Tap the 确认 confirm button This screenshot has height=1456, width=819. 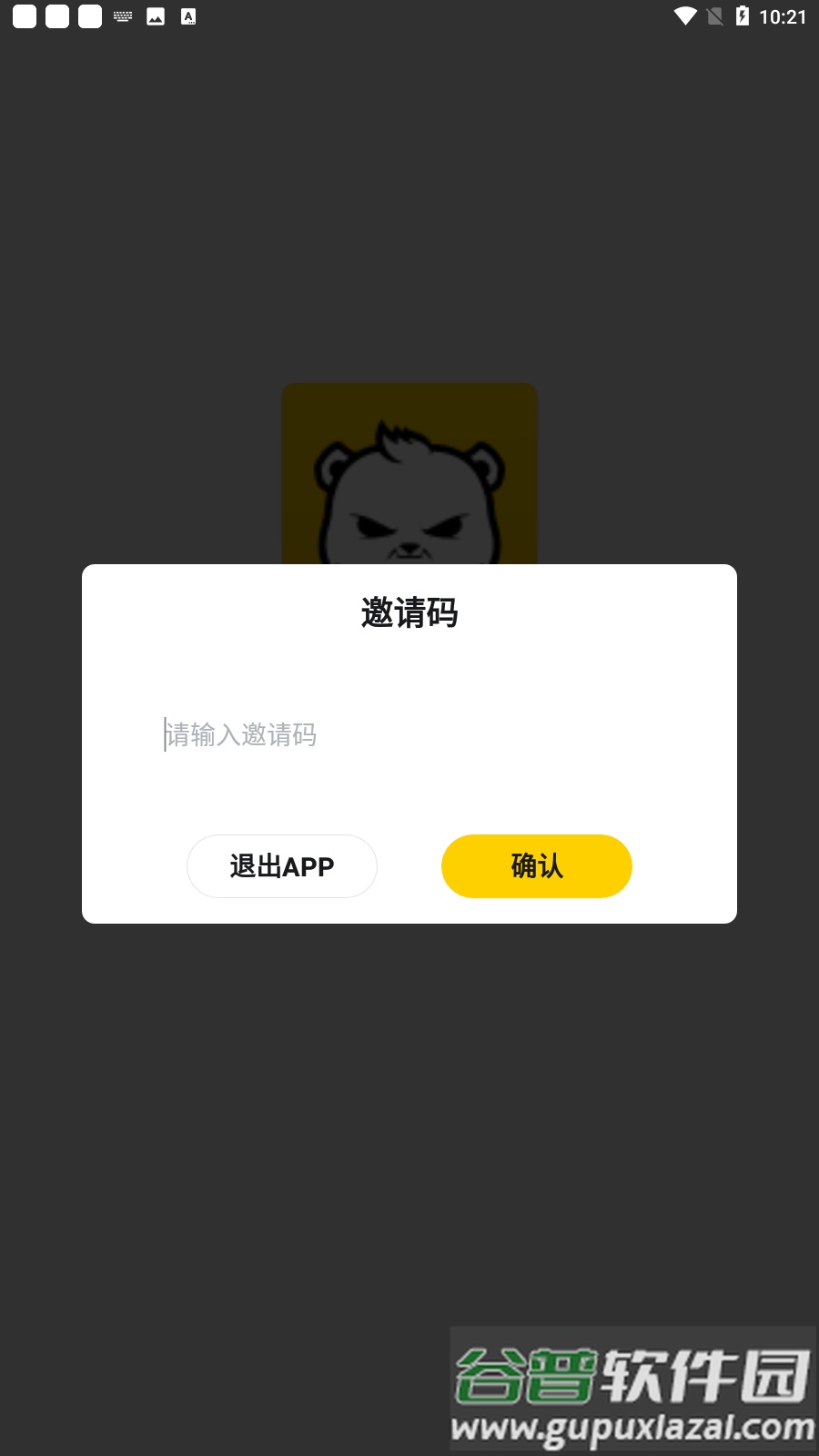536,865
